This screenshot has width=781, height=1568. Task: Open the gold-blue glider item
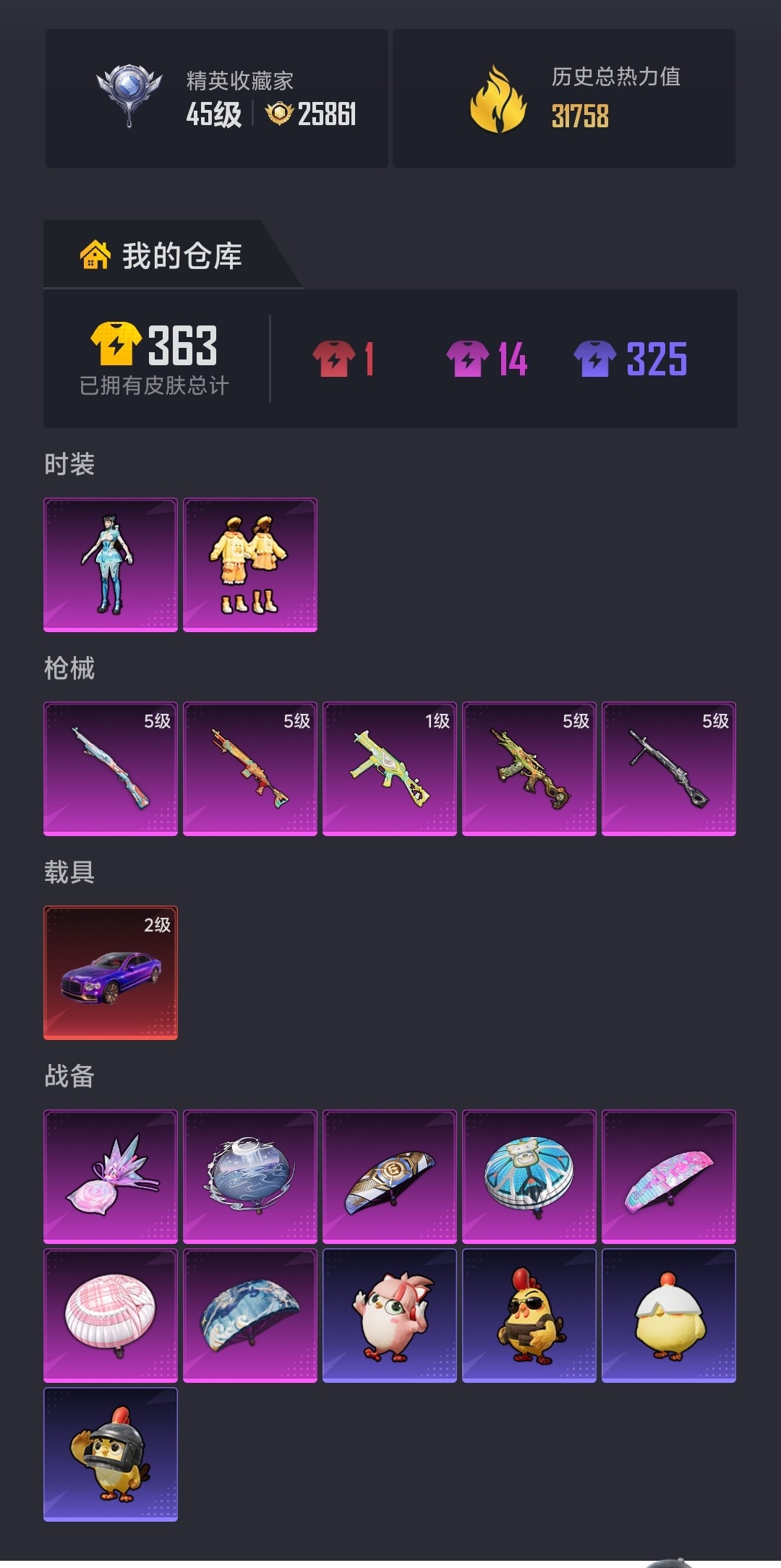(x=390, y=1177)
